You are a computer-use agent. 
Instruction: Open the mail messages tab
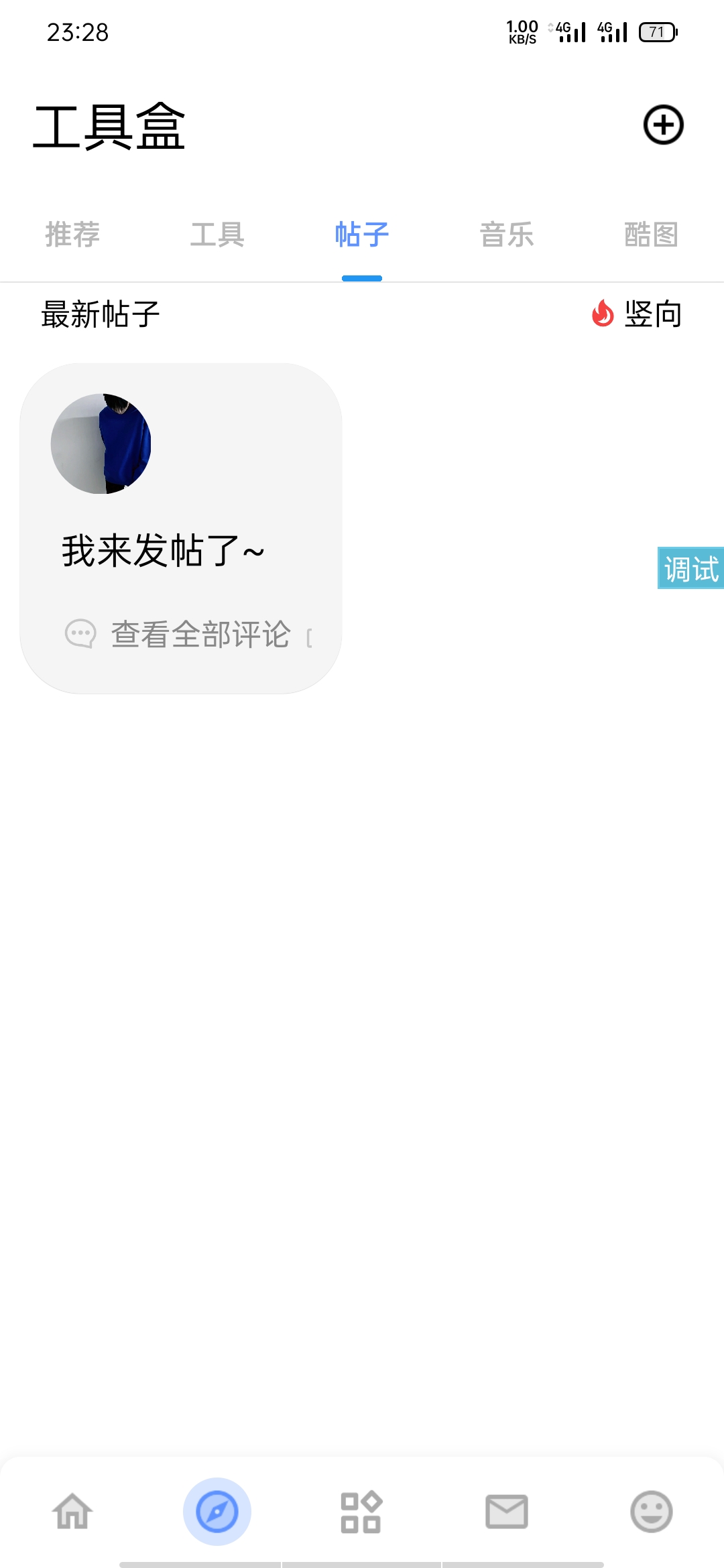pyautogui.click(x=507, y=1512)
